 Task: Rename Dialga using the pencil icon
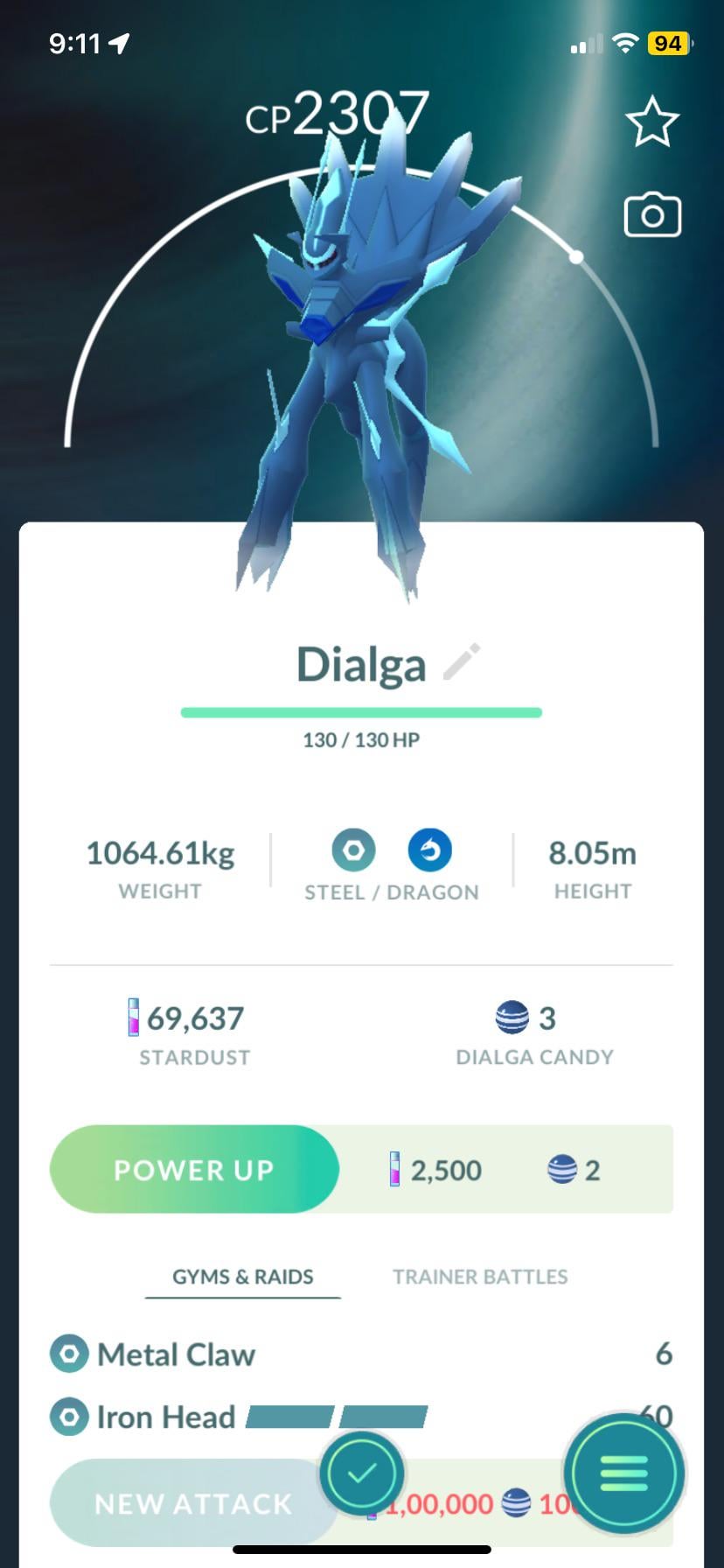coord(462,662)
